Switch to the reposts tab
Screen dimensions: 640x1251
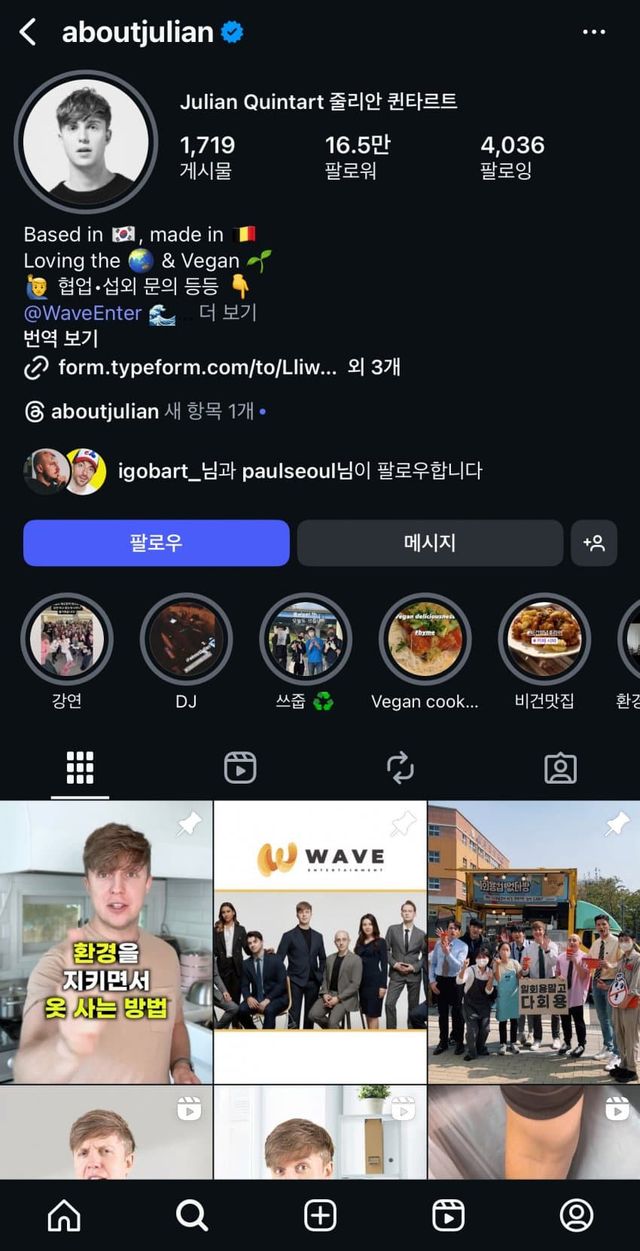coord(400,767)
